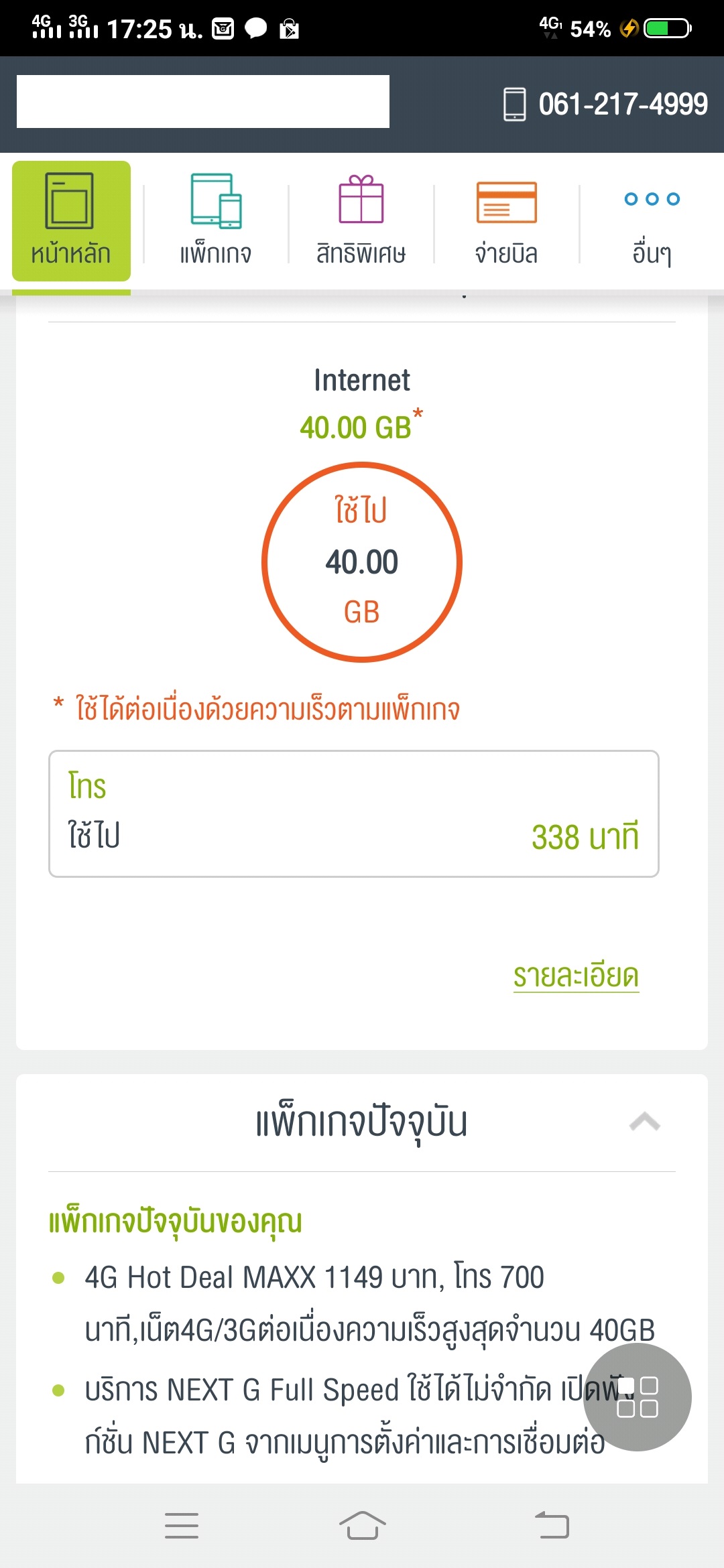The image size is (724, 1568).
Task: Open the แพ็กเกจ tab
Action: (x=216, y=221)
